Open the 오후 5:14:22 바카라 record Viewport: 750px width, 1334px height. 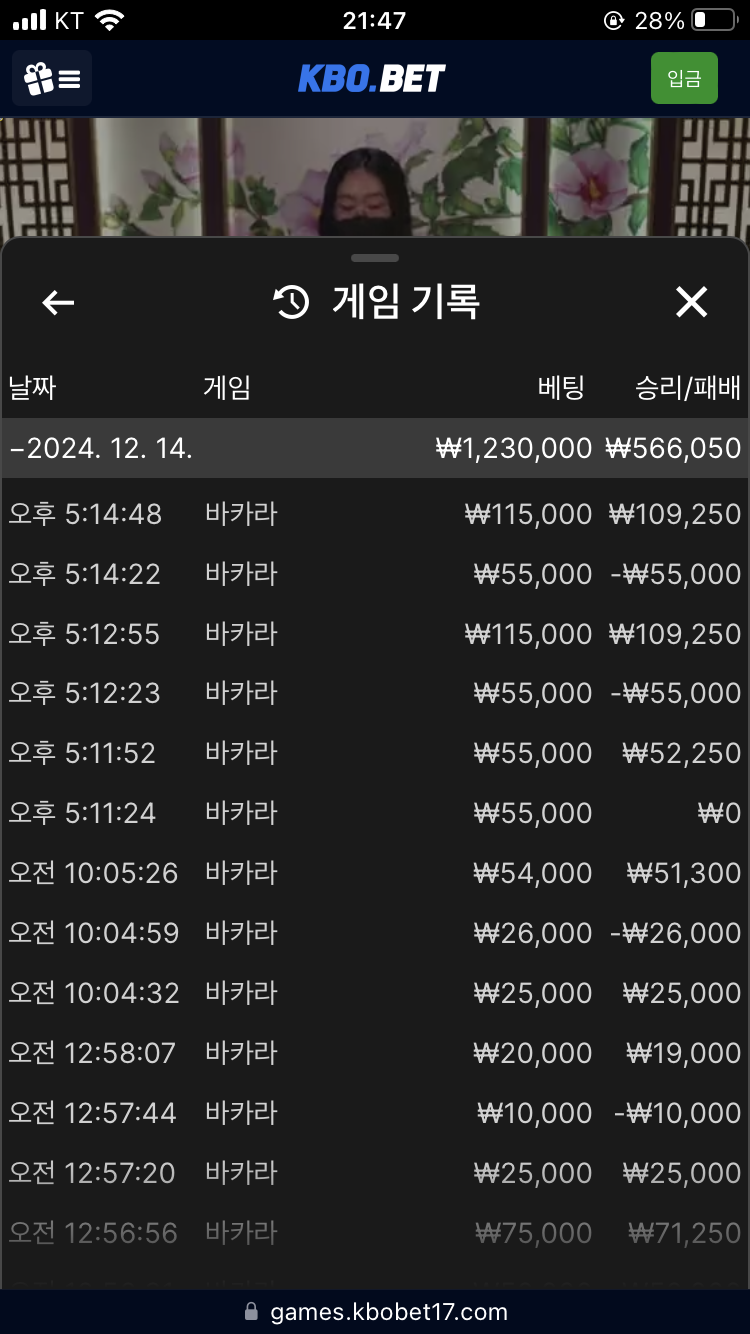(x=375, y=574)
